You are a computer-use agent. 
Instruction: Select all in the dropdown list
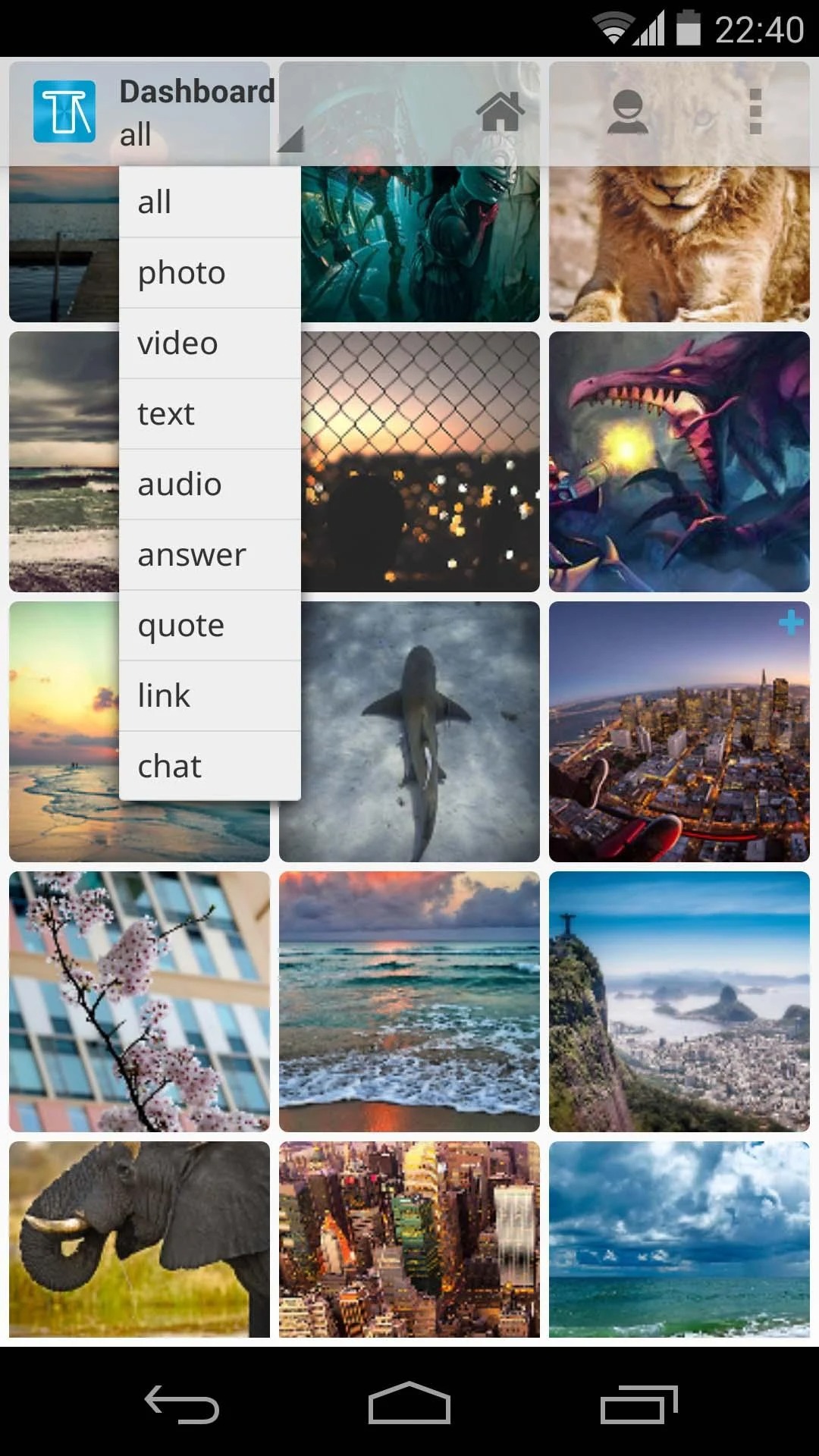click(x=210, y=202)
